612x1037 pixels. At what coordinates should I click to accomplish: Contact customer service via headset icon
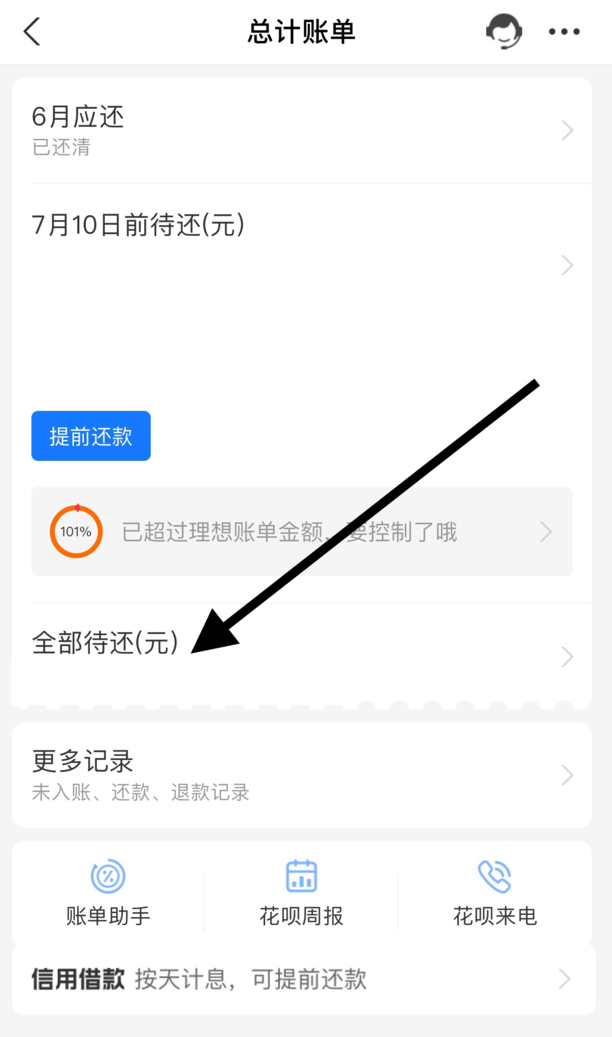pos(504,32)
